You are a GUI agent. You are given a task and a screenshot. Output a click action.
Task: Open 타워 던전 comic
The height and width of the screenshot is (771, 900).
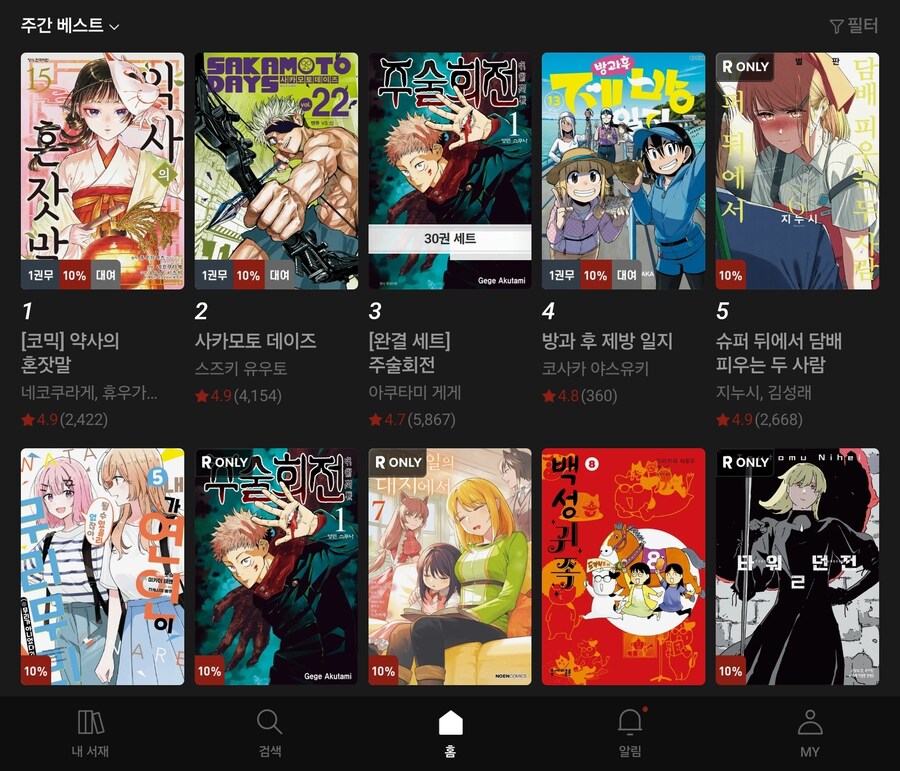click(797, 566)
